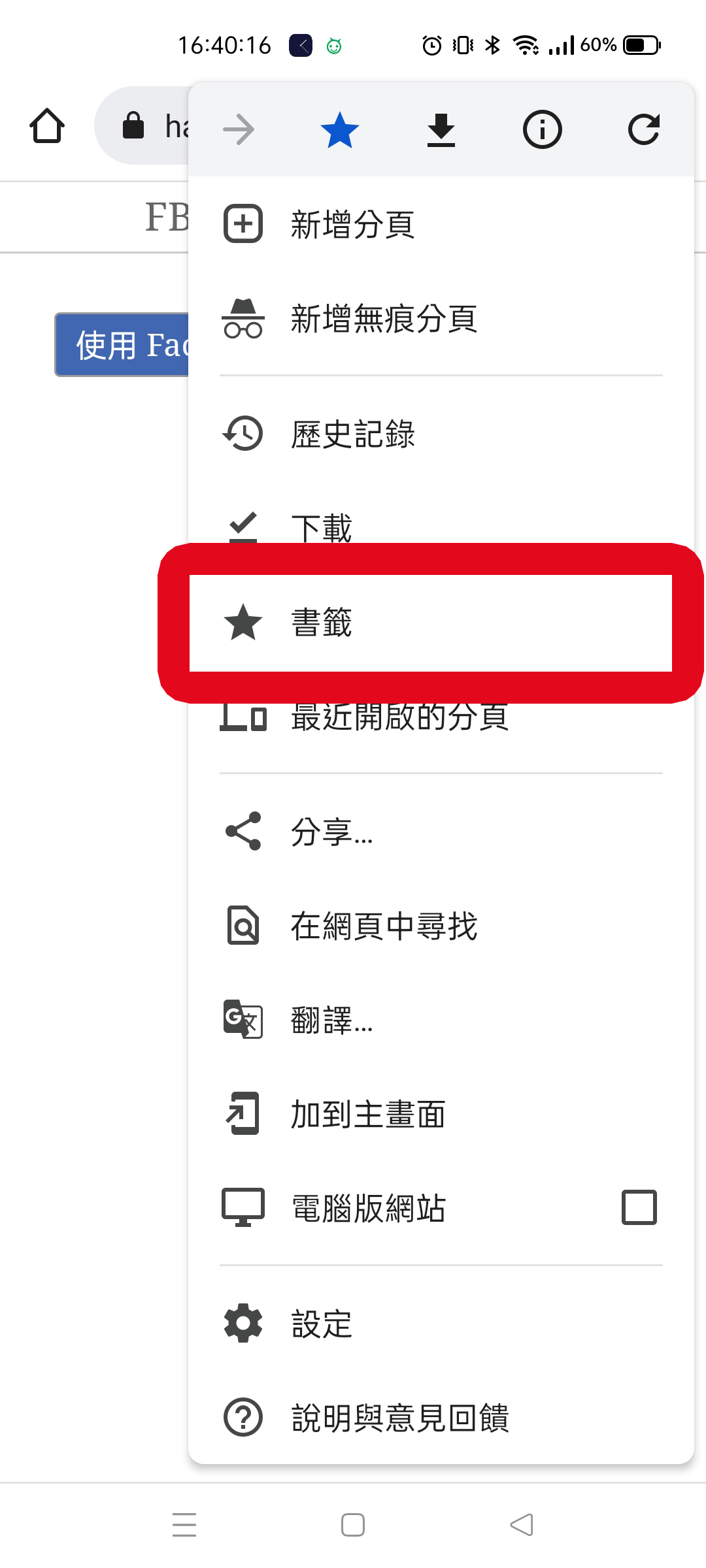Reload the page

[x=643, y=129]
